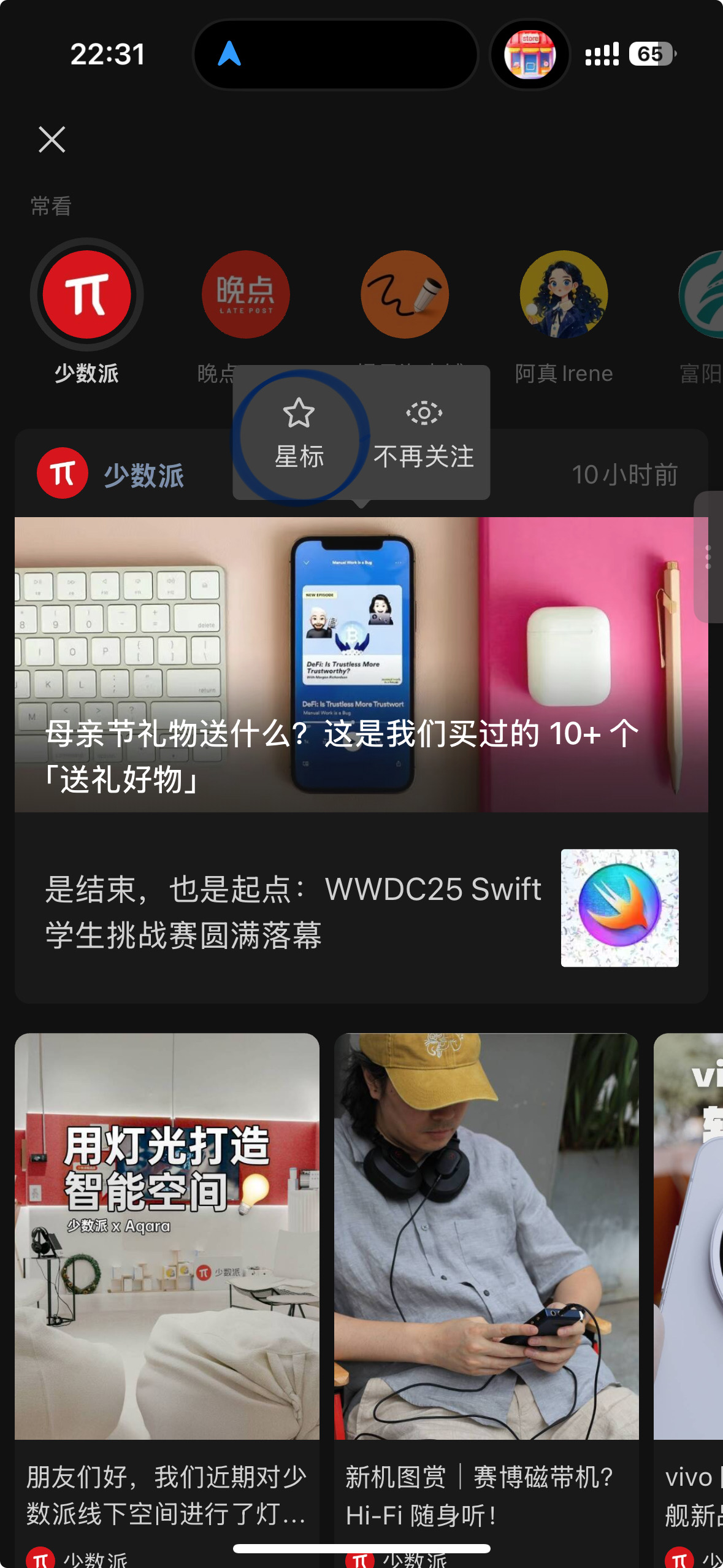This screenshot has height=1568, width=723.
Task: Open the 母亲节礼物送什么 article
Action: pos(361,664)
